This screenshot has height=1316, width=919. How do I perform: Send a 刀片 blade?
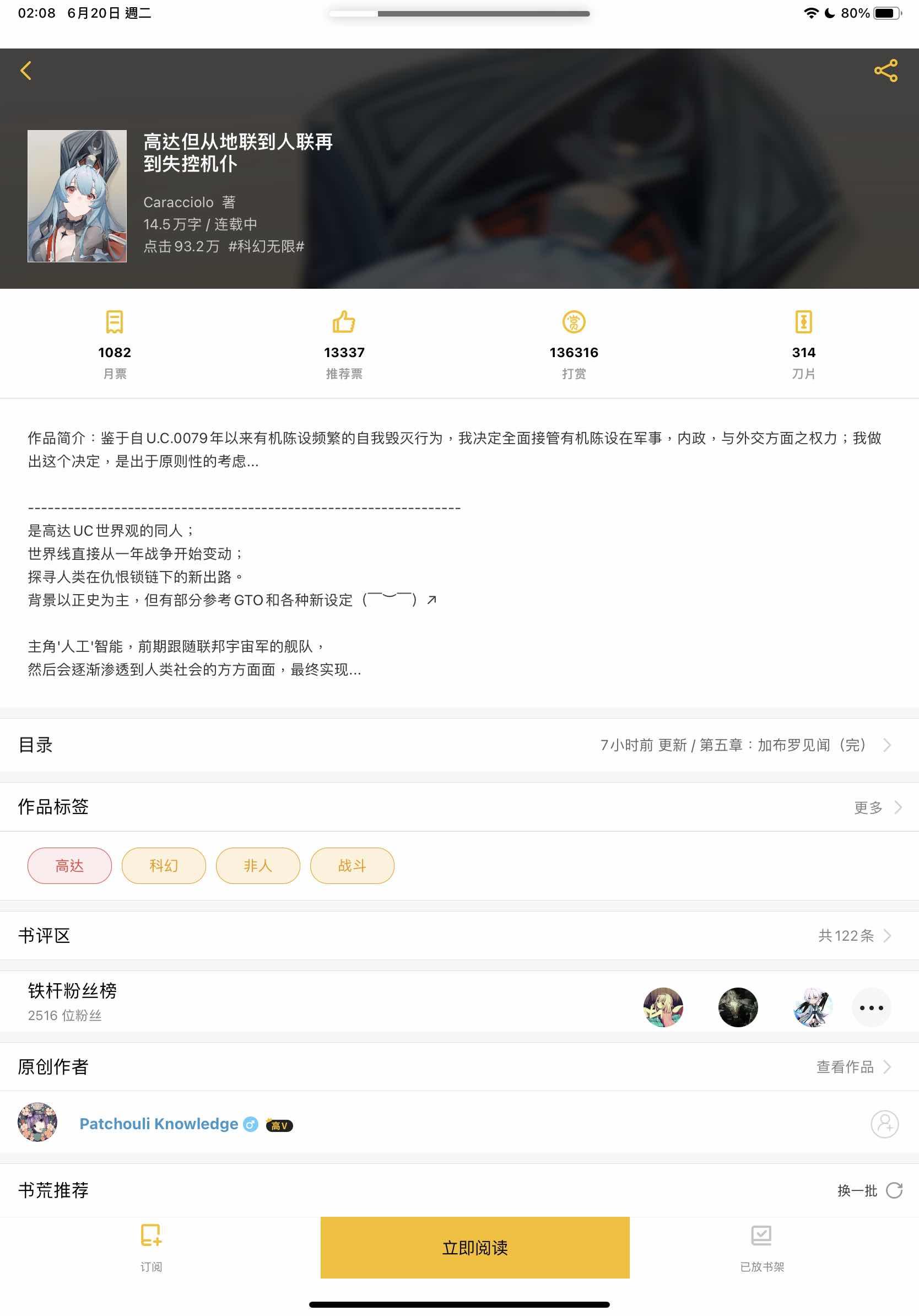pos(803,344)
